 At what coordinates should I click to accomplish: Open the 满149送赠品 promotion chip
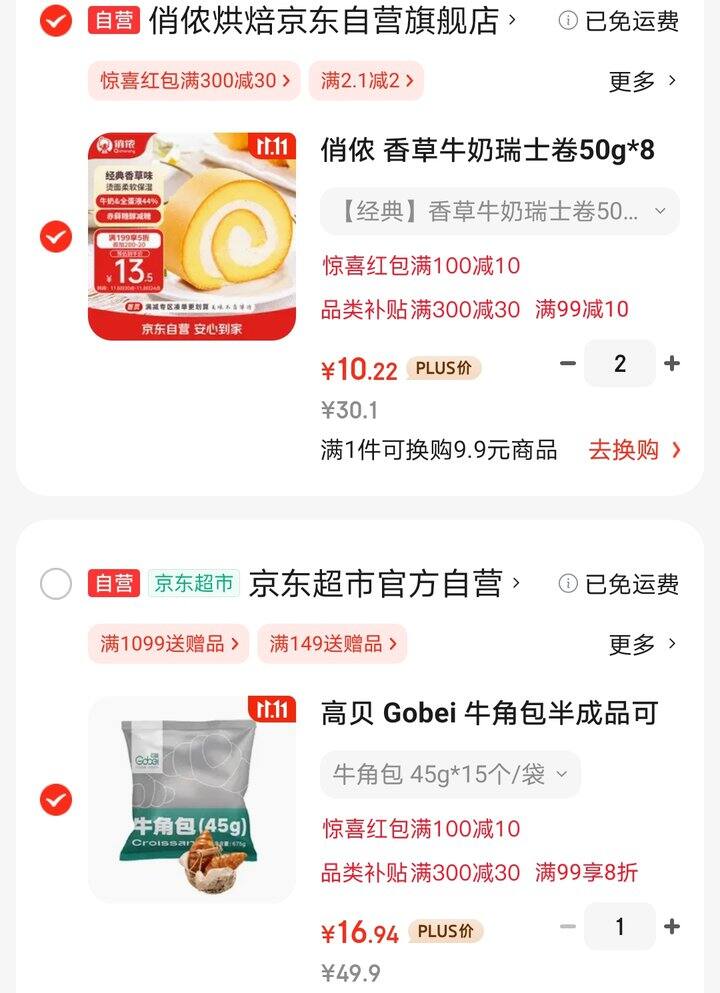click(x=332, y=644)
